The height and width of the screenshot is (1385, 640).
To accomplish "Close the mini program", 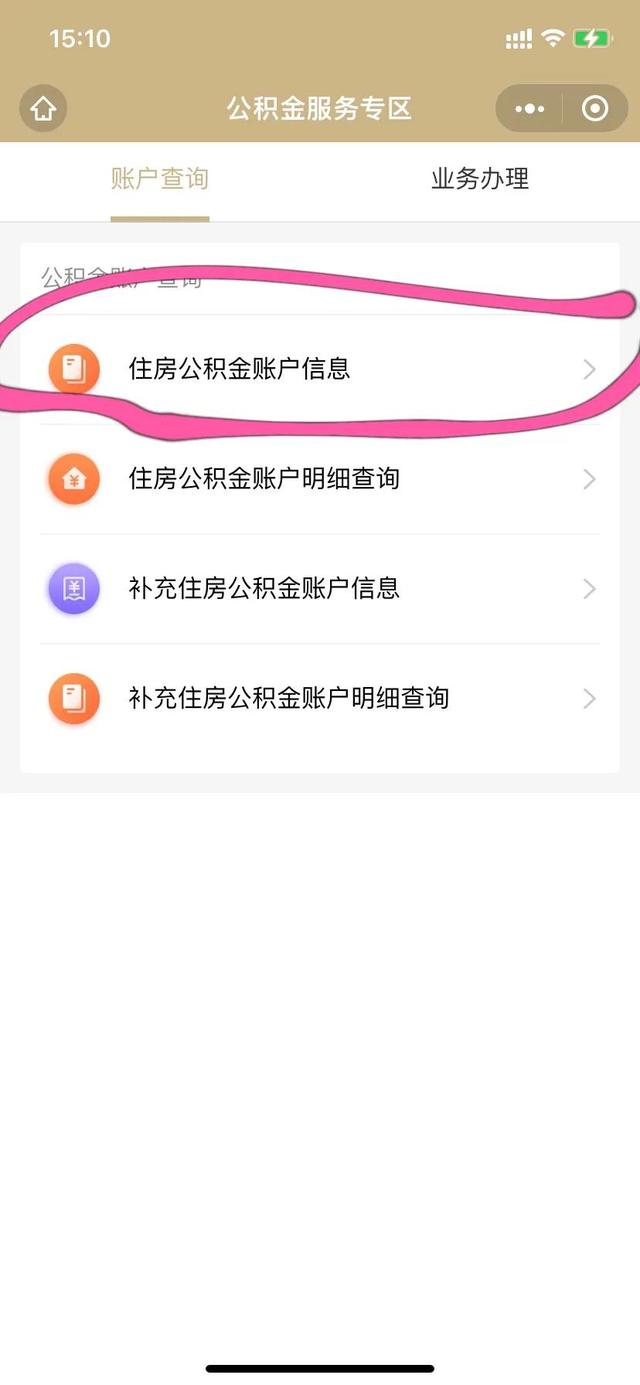I will (x=595, y=108).
